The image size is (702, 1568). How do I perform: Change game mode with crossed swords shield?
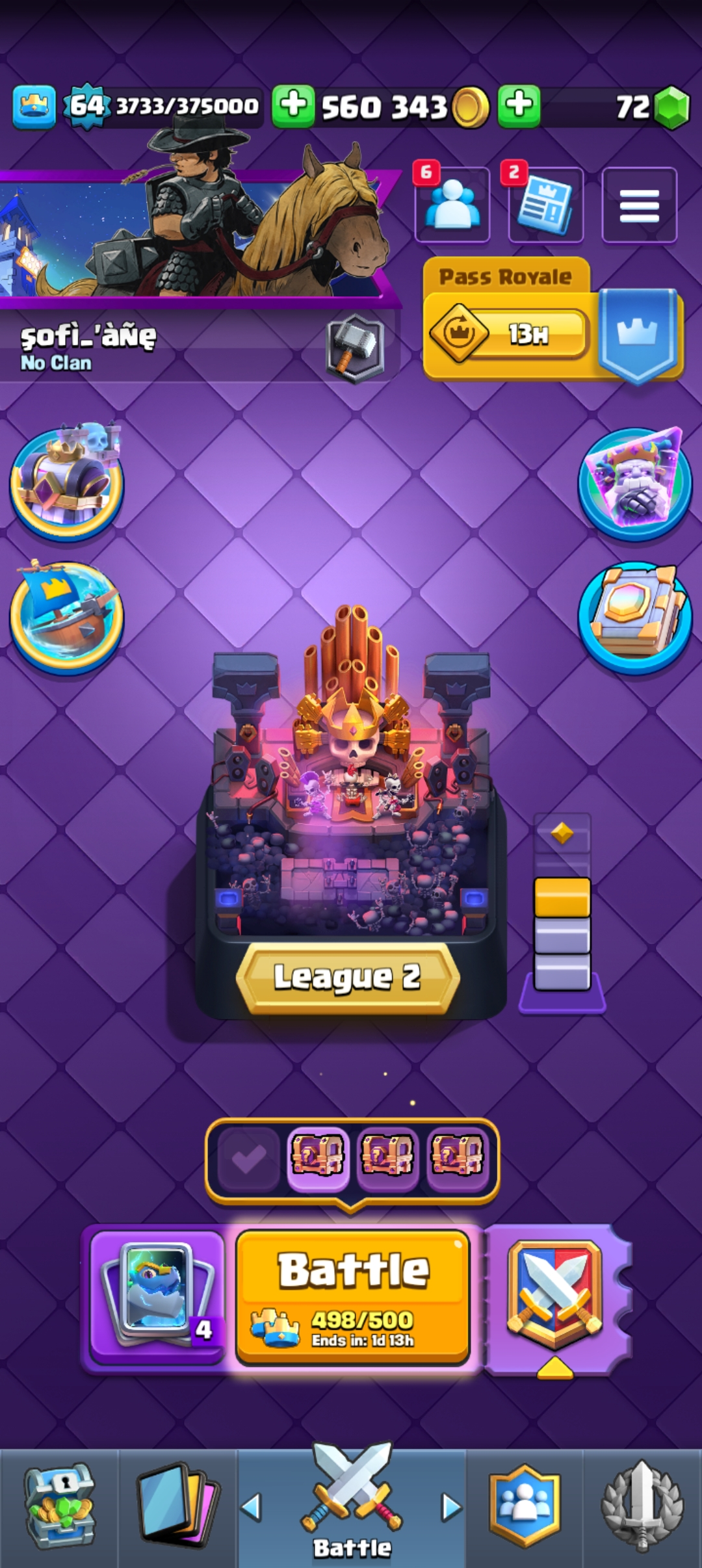554,1294
